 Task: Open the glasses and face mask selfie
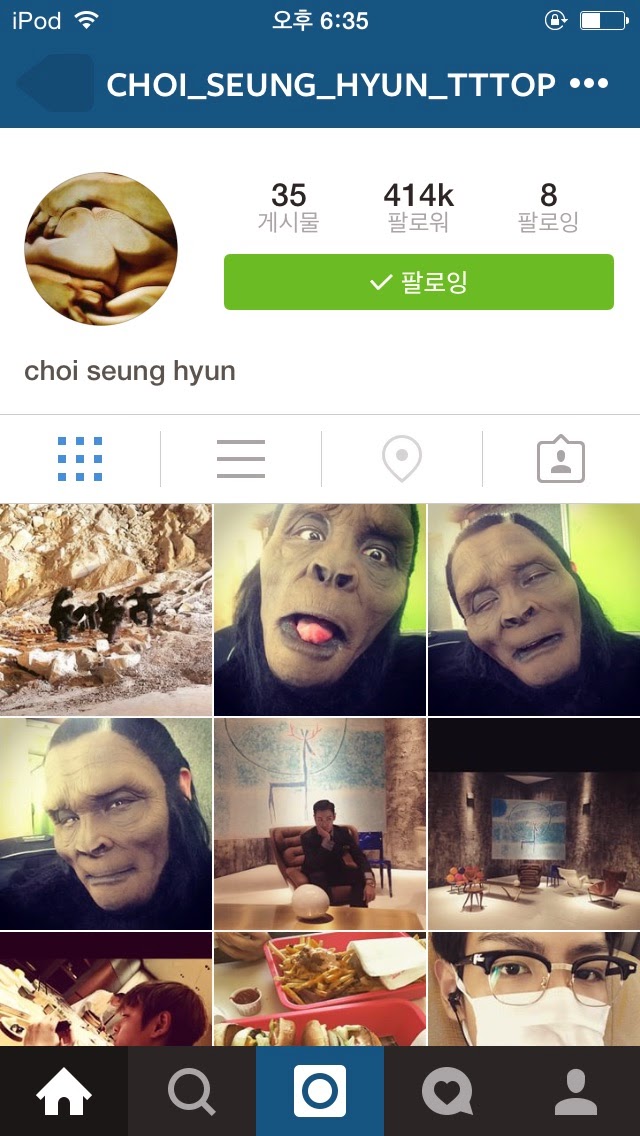point(534,989)
